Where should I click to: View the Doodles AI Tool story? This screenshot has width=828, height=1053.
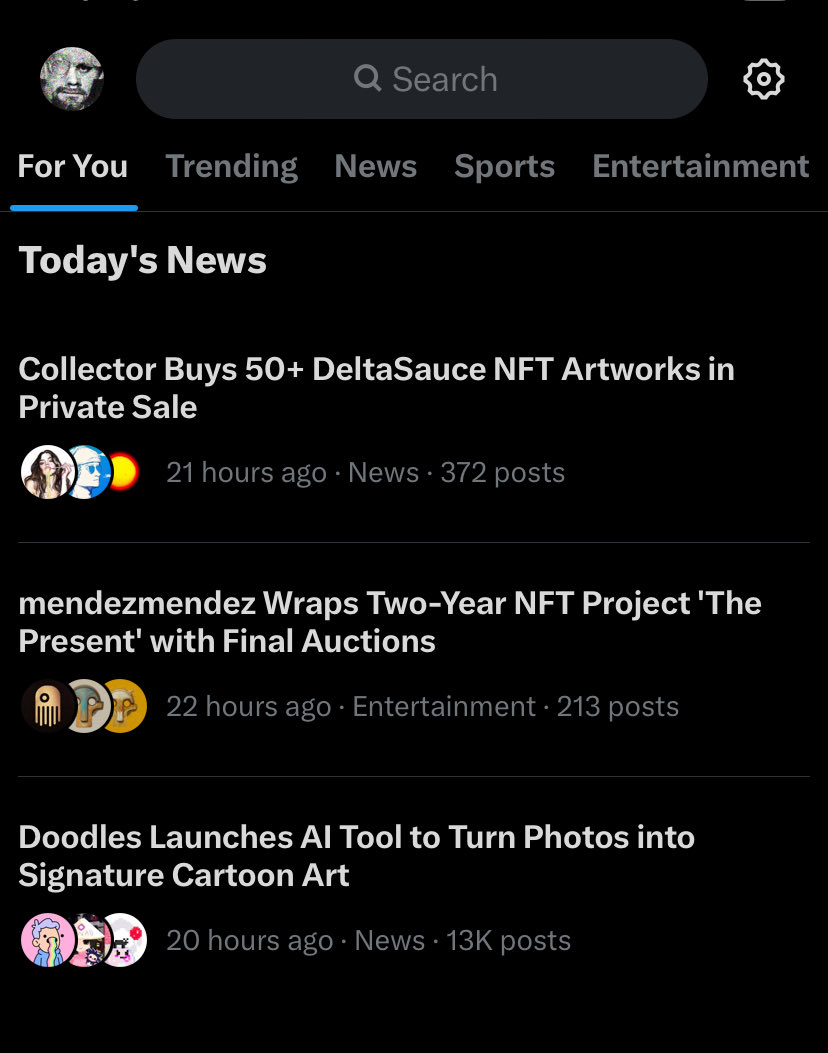(356, 856)
